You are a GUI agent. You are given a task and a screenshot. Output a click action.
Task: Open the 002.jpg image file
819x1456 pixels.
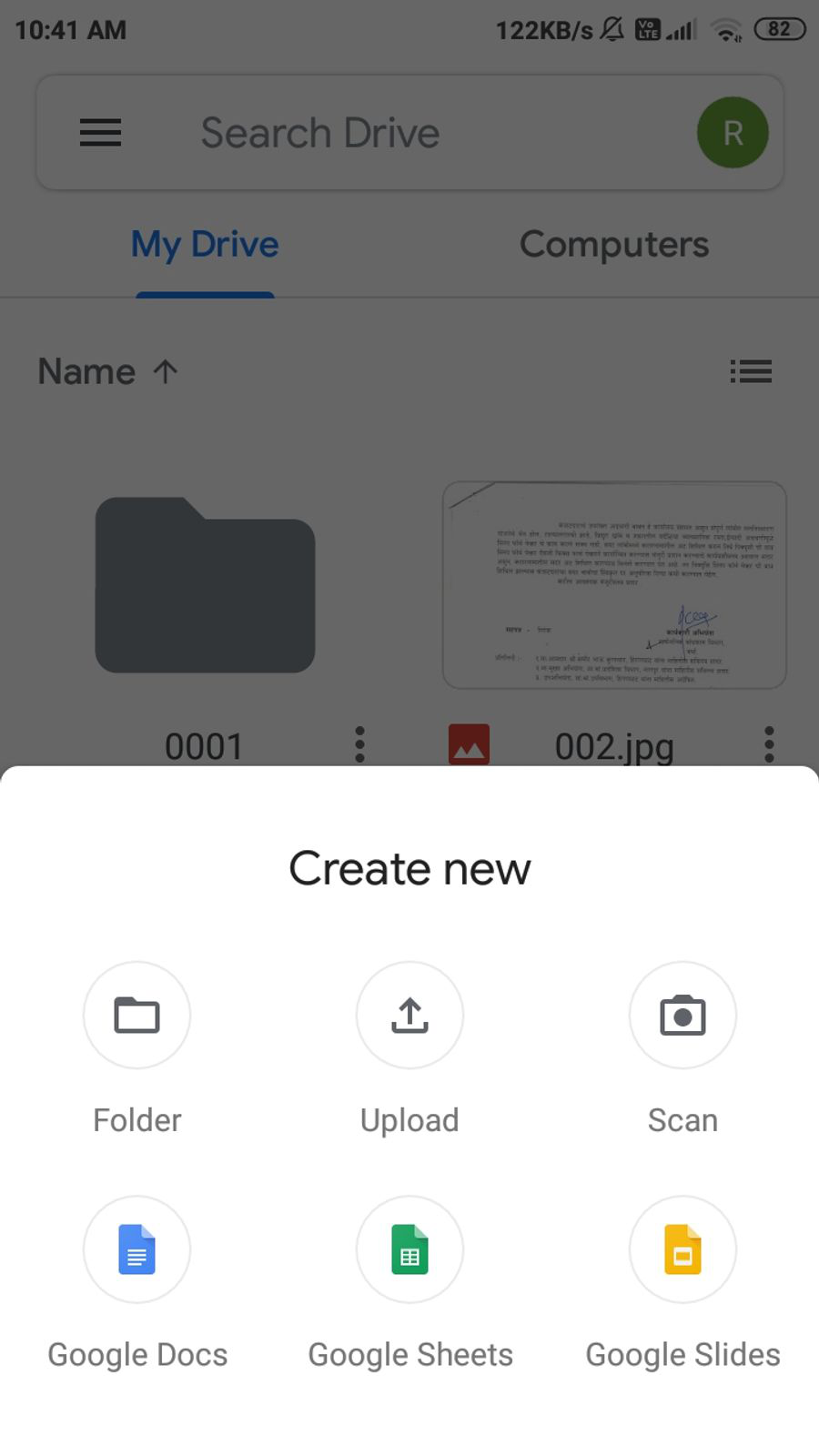point(614,585)
